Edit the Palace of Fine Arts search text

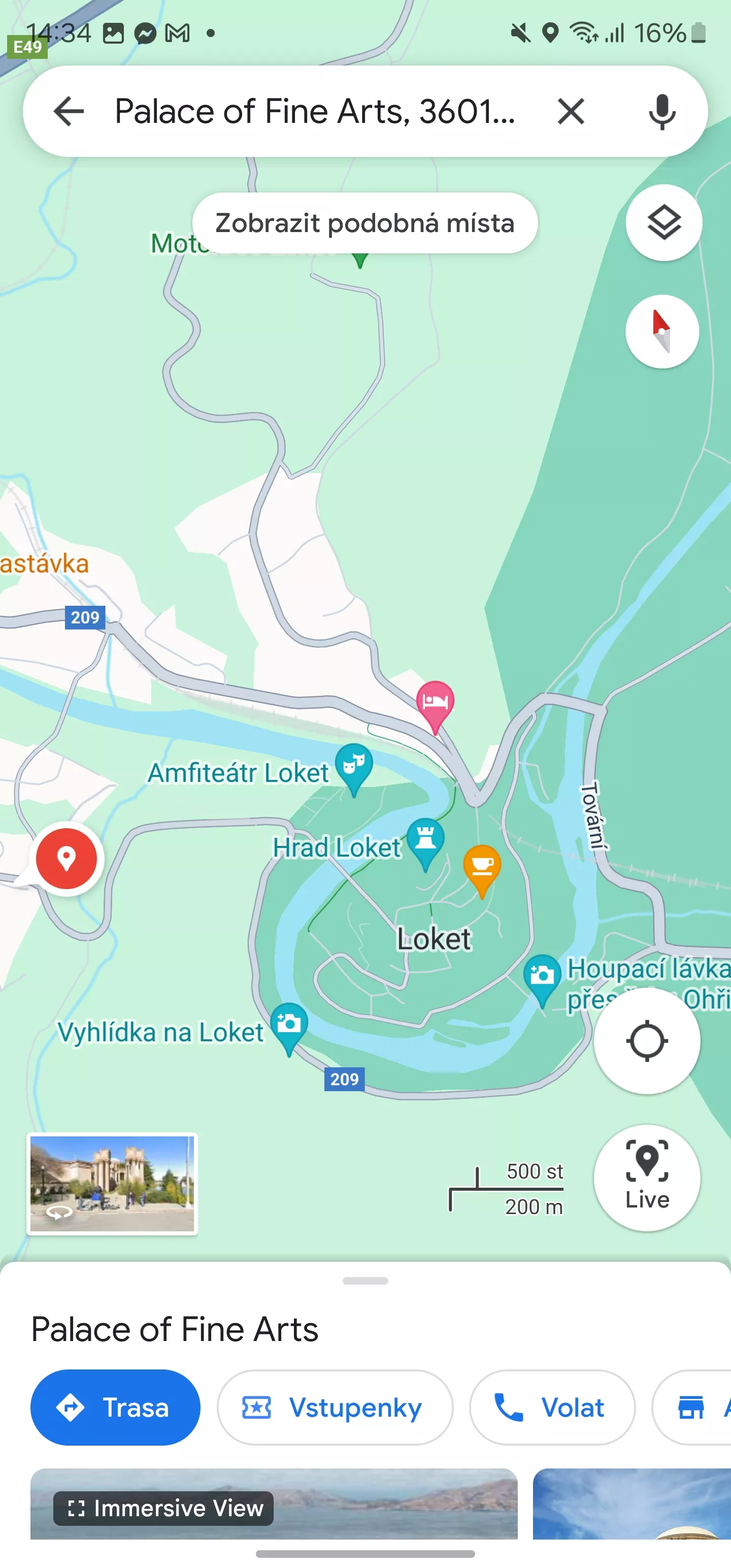coord(315,111)
